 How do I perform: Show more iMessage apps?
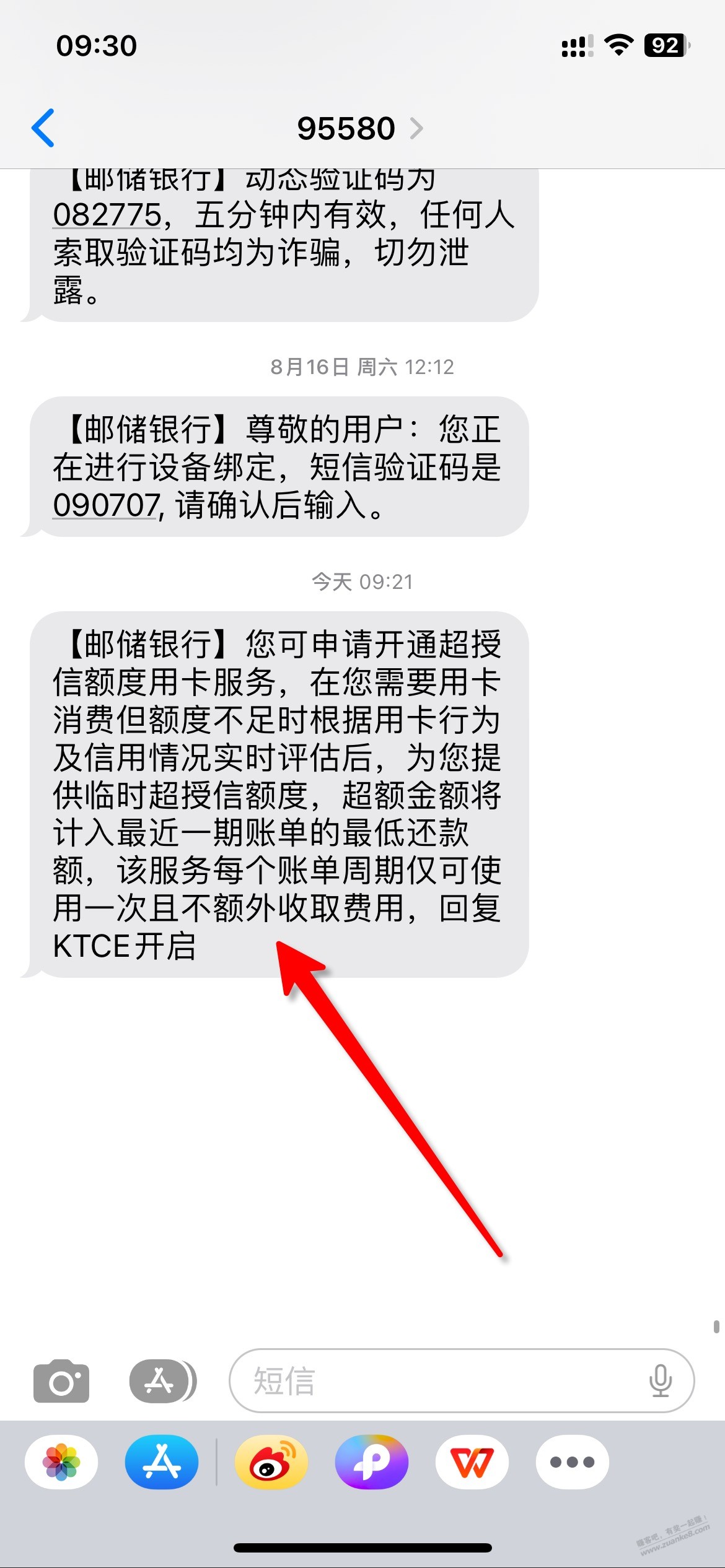(572, 1462)
